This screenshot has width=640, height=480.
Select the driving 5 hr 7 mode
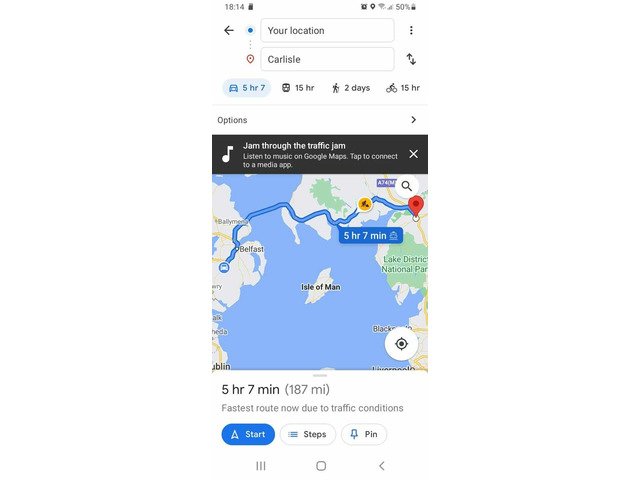click(x=246, y=88)
